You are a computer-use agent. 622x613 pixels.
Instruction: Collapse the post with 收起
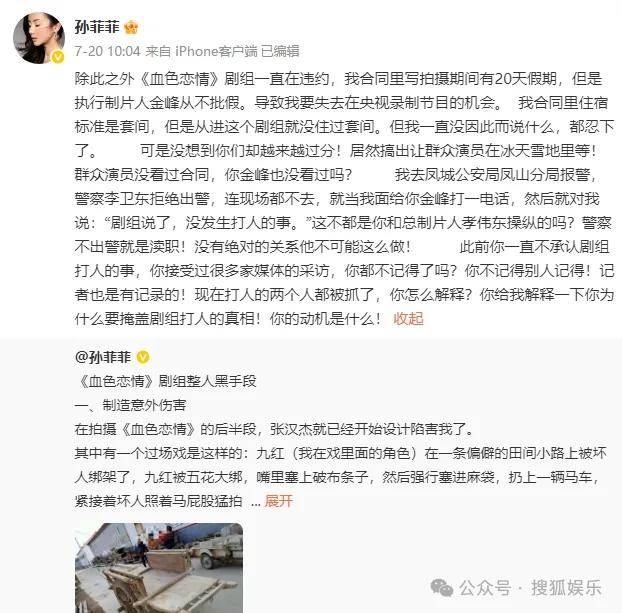point(408,318)
